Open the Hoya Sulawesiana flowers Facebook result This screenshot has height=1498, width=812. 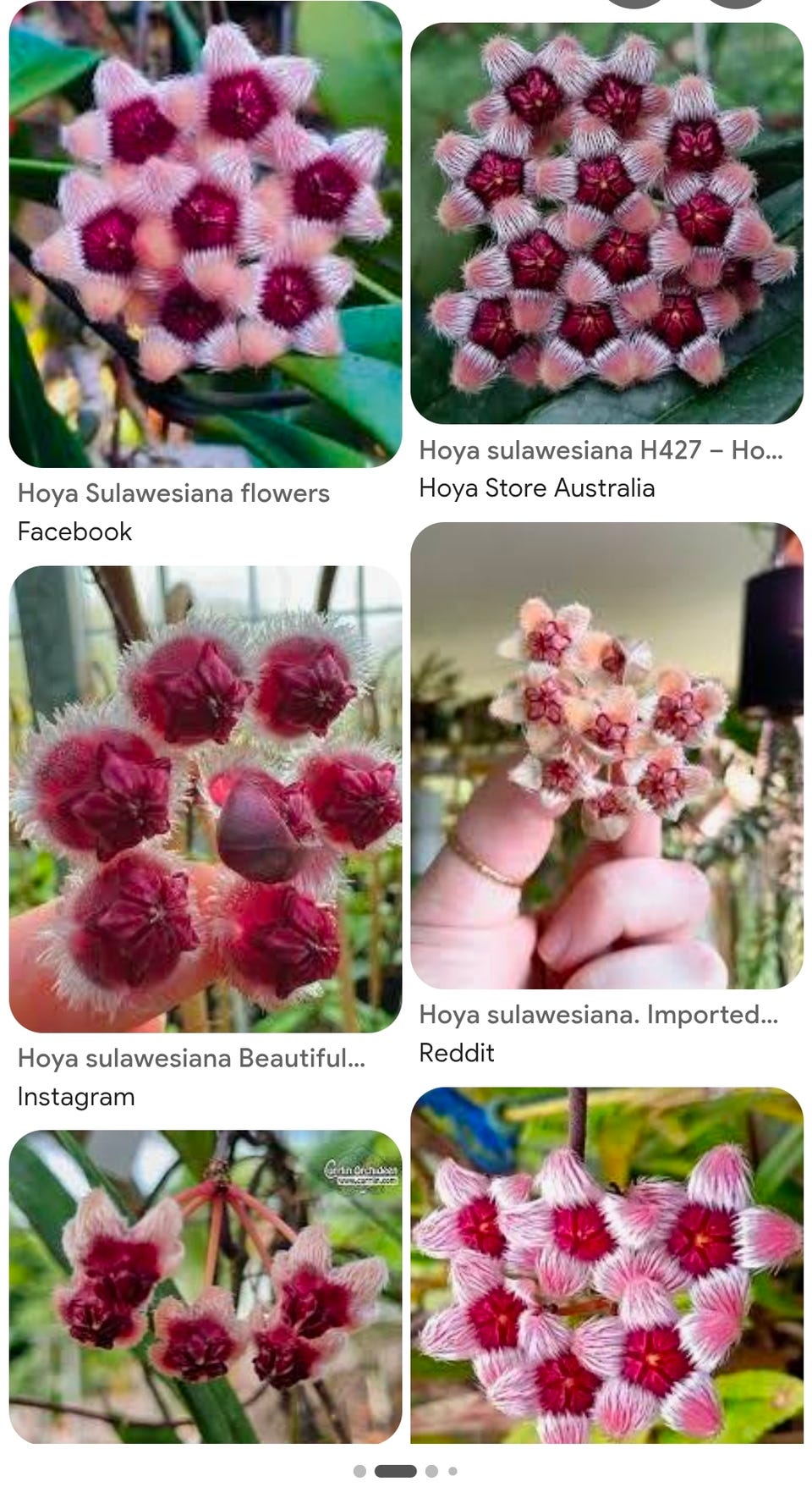coord(206,234)
